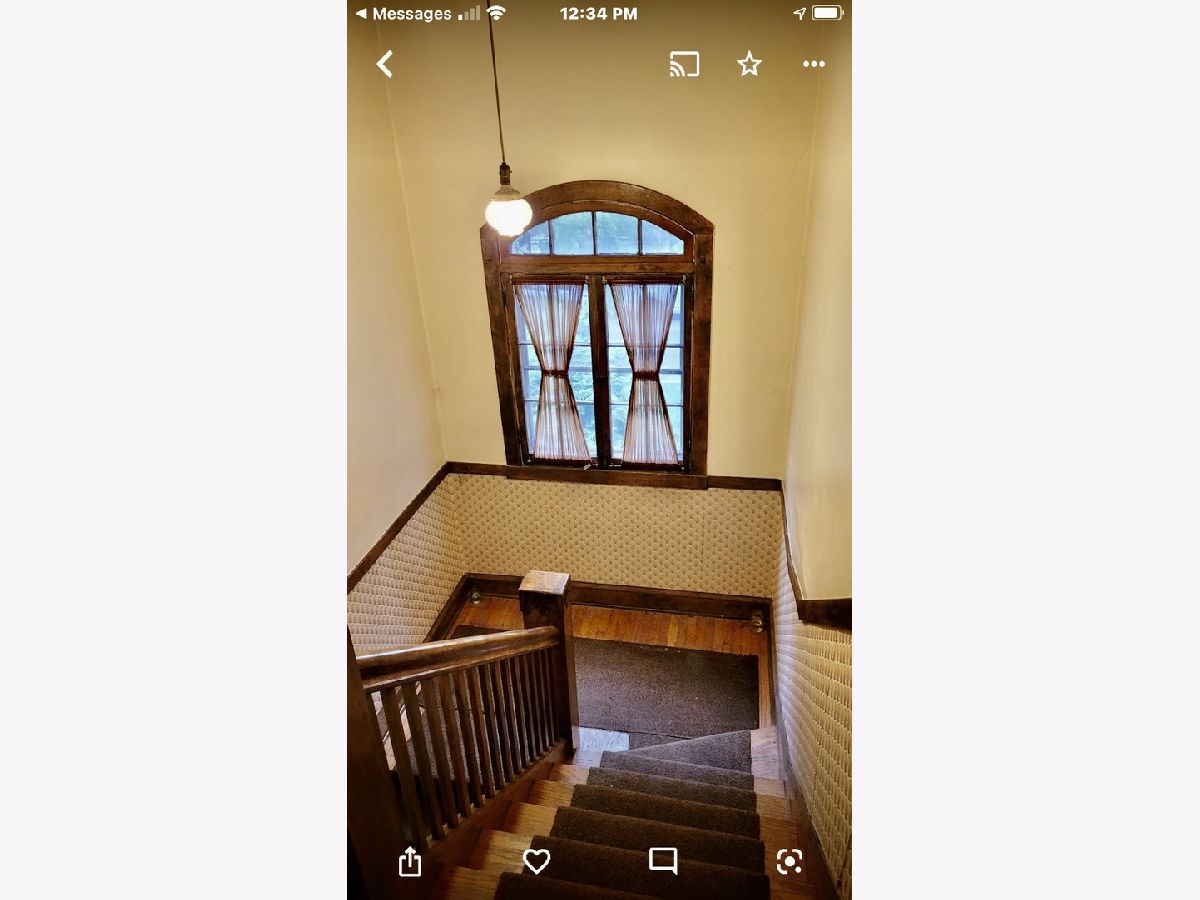This screenshot has width=1200, height=900.
Task: Add a comment to the photo
Action: [663, 861]
